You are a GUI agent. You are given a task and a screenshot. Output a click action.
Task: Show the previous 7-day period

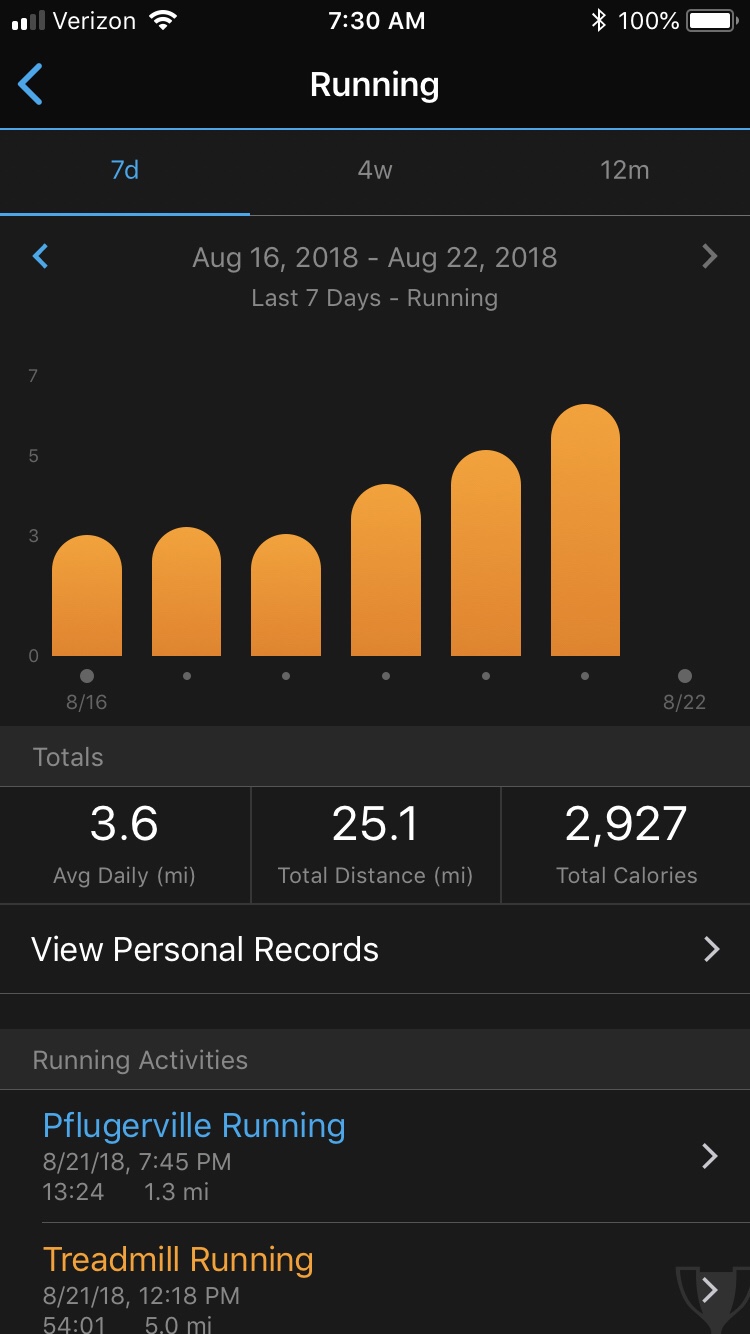(x=40, y=257)
